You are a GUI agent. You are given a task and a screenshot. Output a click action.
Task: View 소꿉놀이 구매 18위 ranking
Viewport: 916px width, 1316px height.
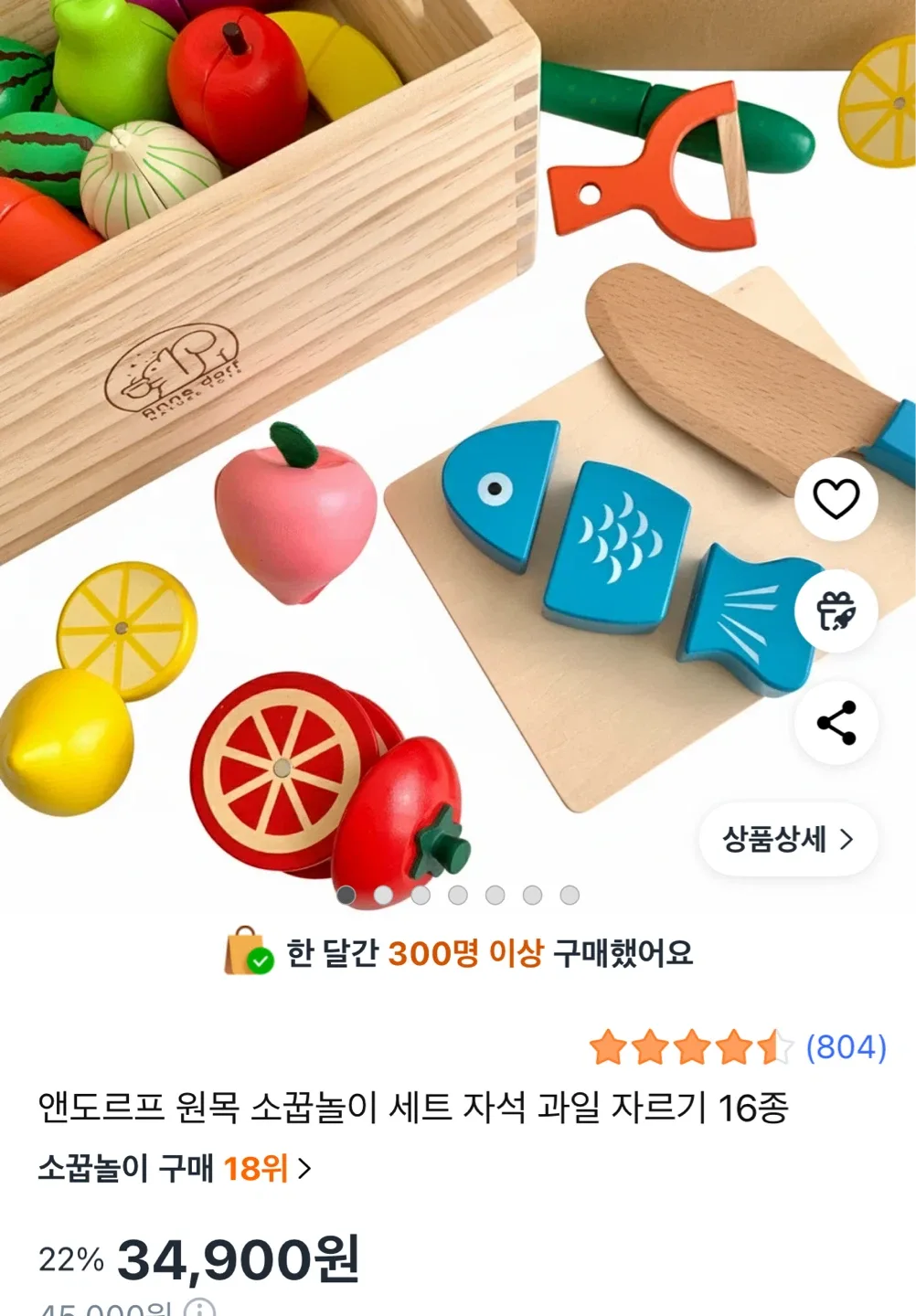tap(174, 1168)
